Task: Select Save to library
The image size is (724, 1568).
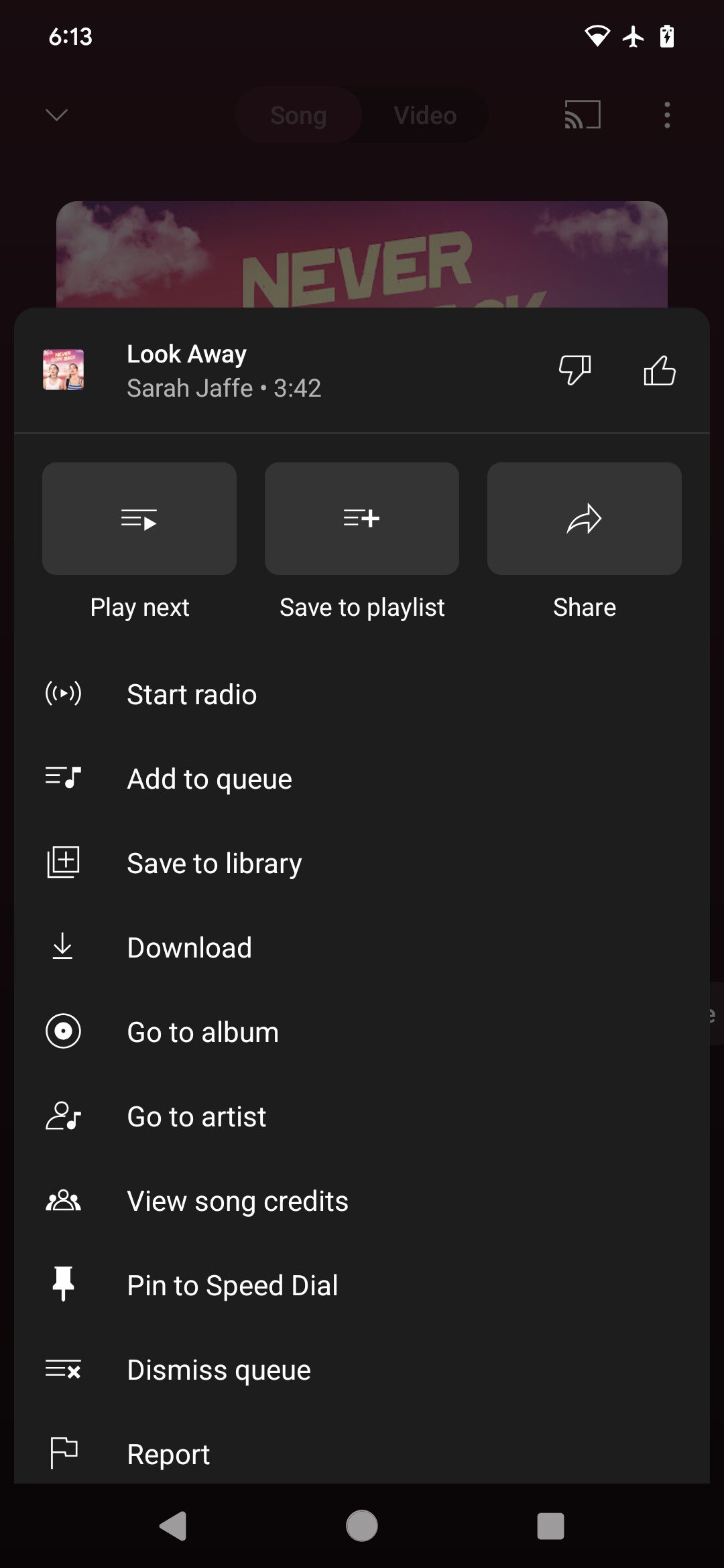Action: point(214,863)
